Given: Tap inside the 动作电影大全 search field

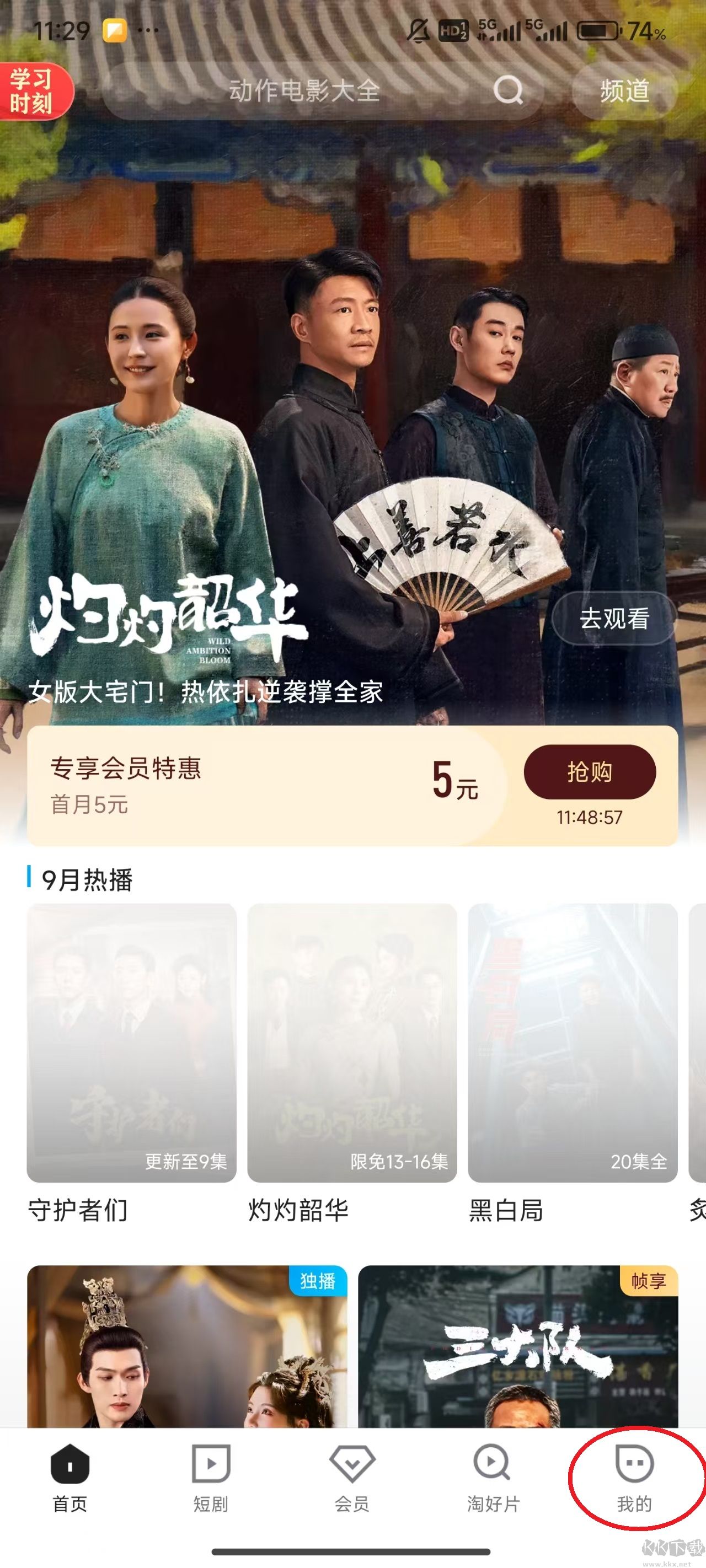Looking at the screenshot, I should click(304, 92).
